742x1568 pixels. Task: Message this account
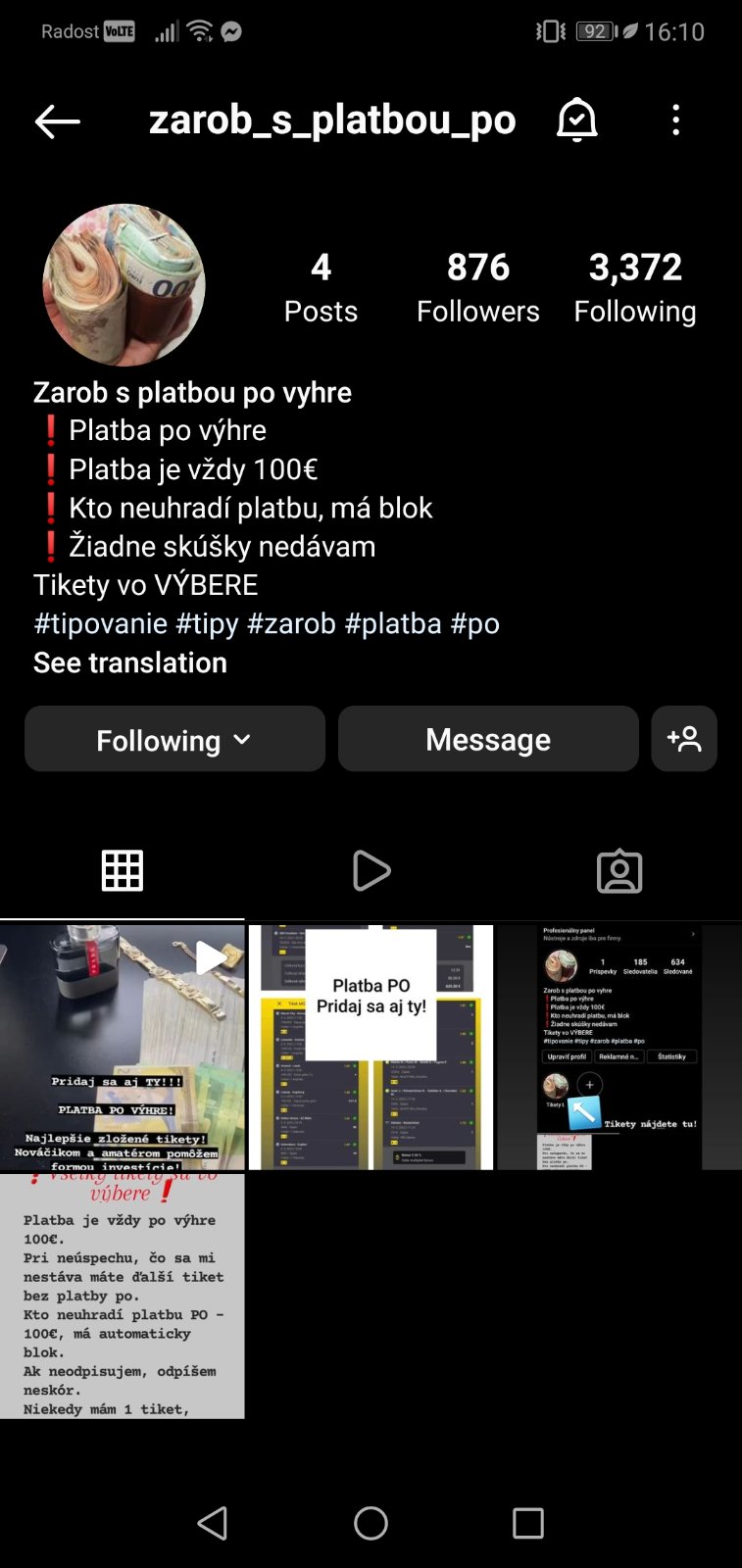coord(488,740)
